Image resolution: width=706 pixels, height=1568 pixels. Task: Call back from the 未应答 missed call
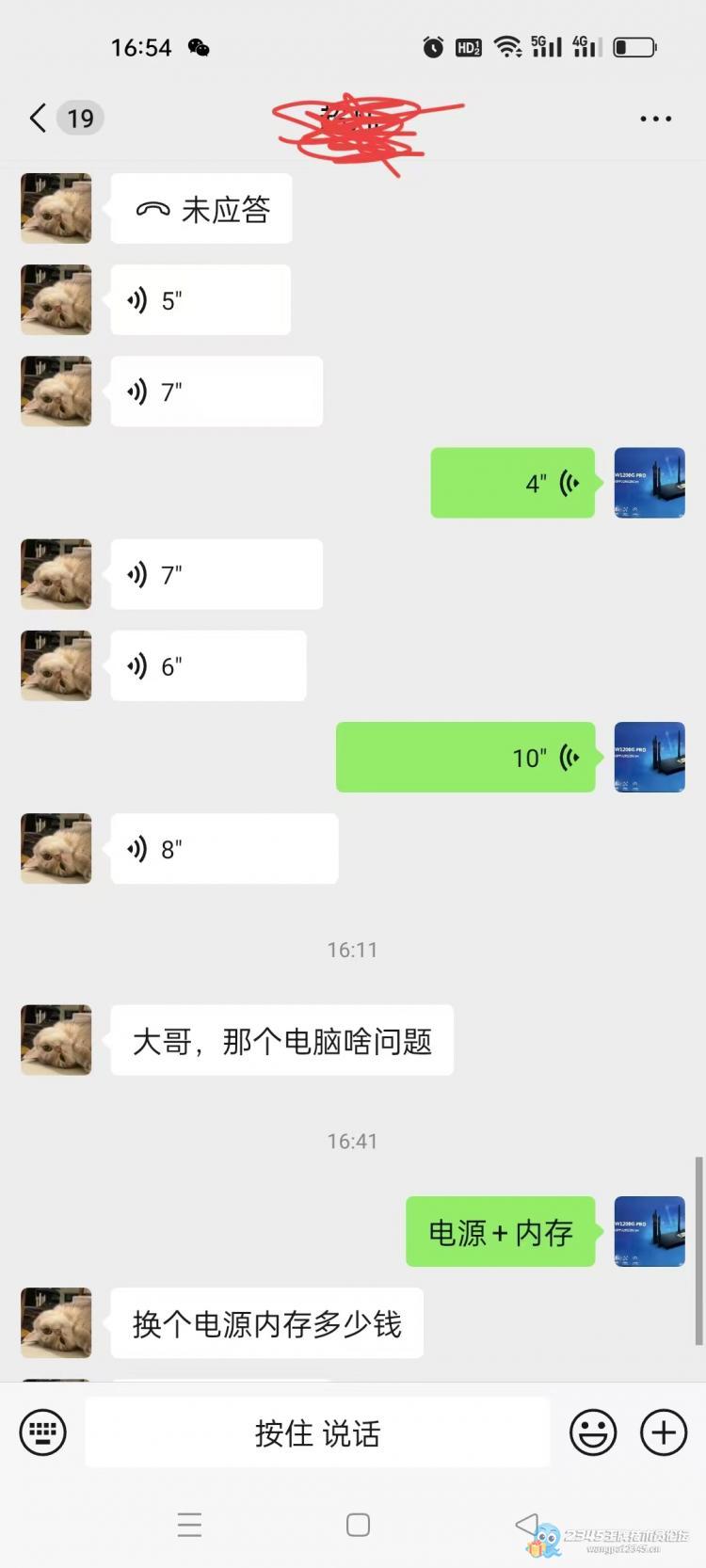201,209
